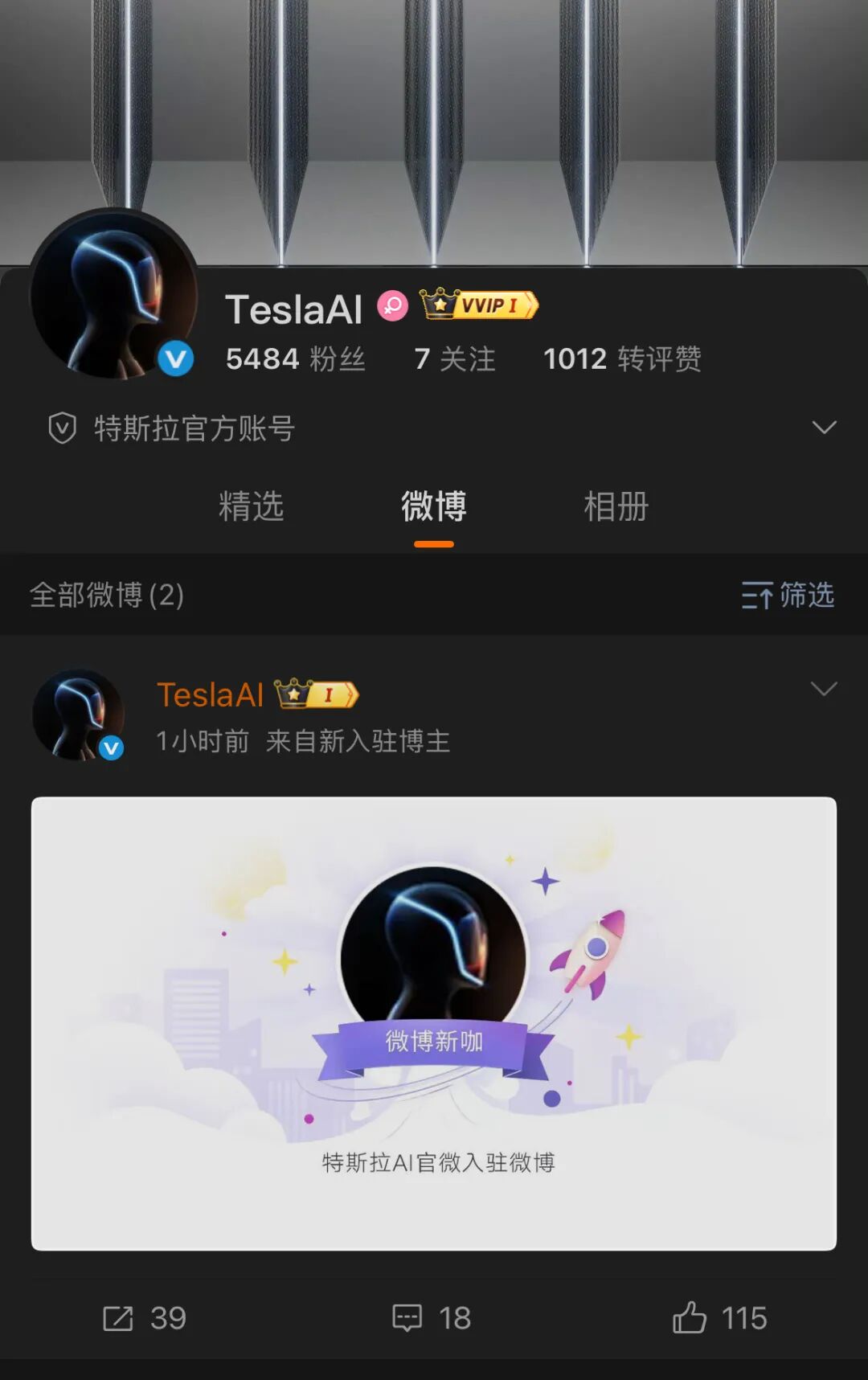Repost the TeslaAI post with 39 shares
868x1380 pixels.
(145, 1318)
